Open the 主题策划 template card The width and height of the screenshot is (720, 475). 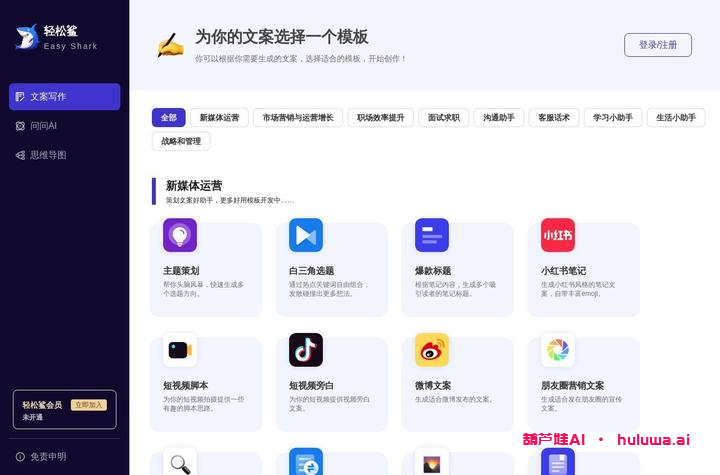(205, 268)
